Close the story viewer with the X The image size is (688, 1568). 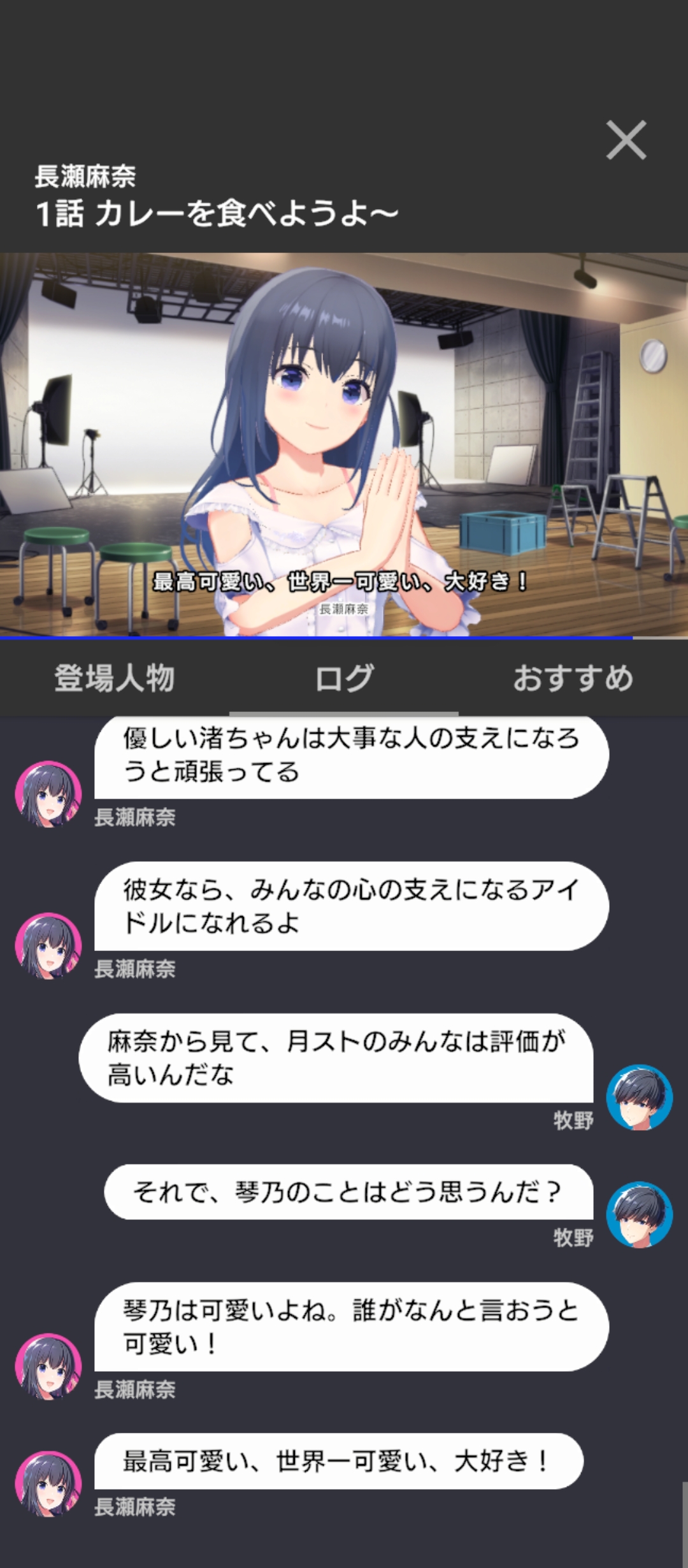pyautogui.click(x=626, y=140)
